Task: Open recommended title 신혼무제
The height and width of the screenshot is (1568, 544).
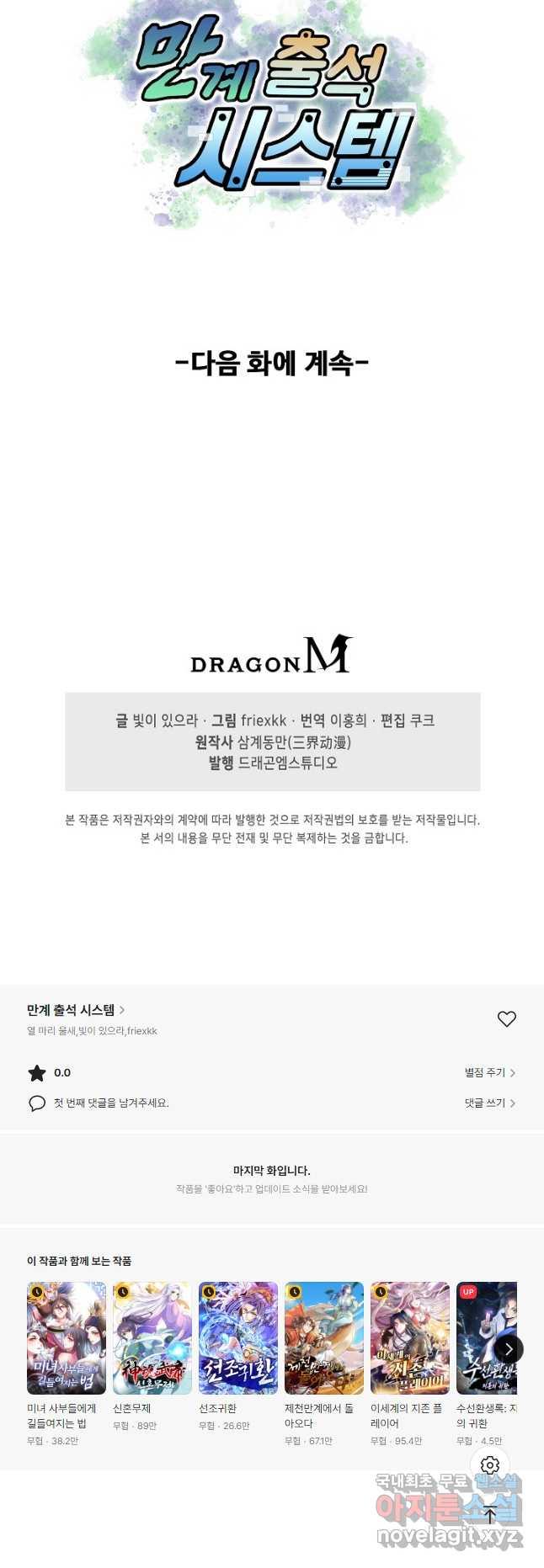Action: [152, 1338]
